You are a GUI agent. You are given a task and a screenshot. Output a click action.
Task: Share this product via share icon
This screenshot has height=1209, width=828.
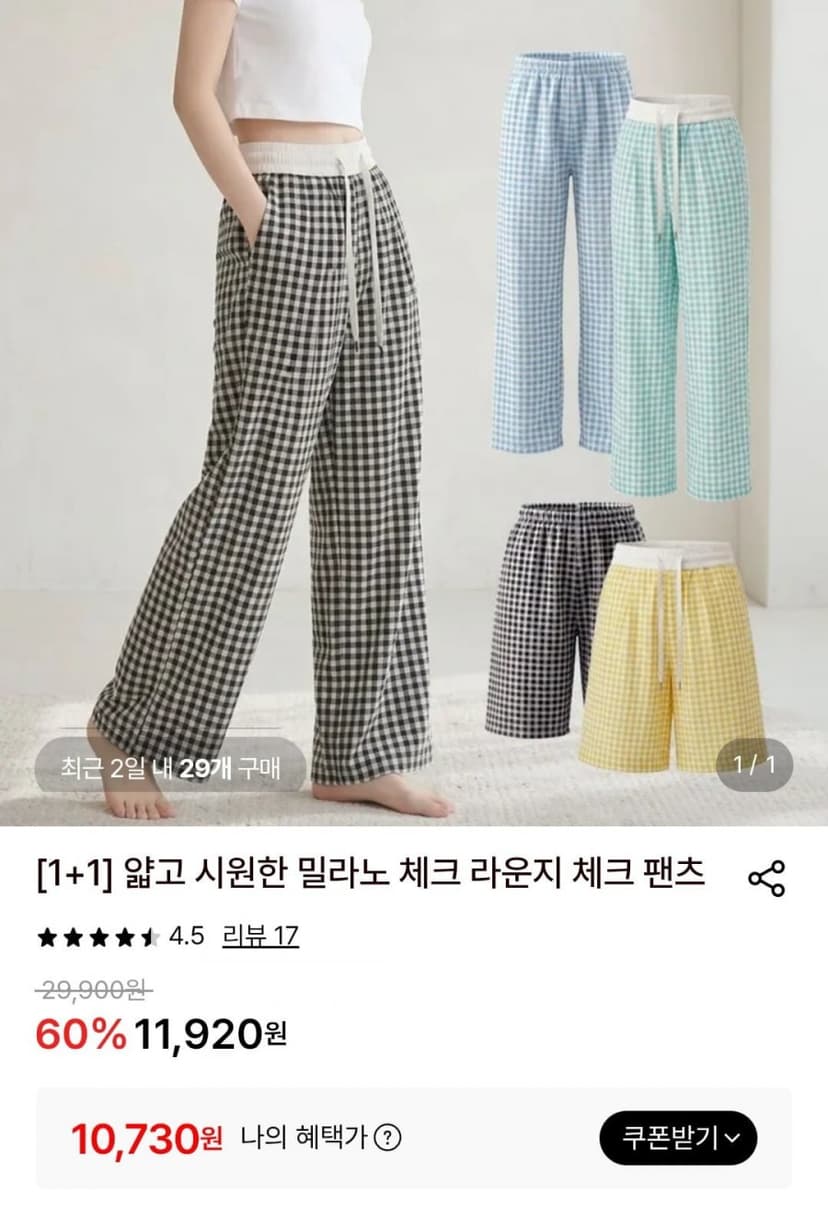(x=767, y=878)
